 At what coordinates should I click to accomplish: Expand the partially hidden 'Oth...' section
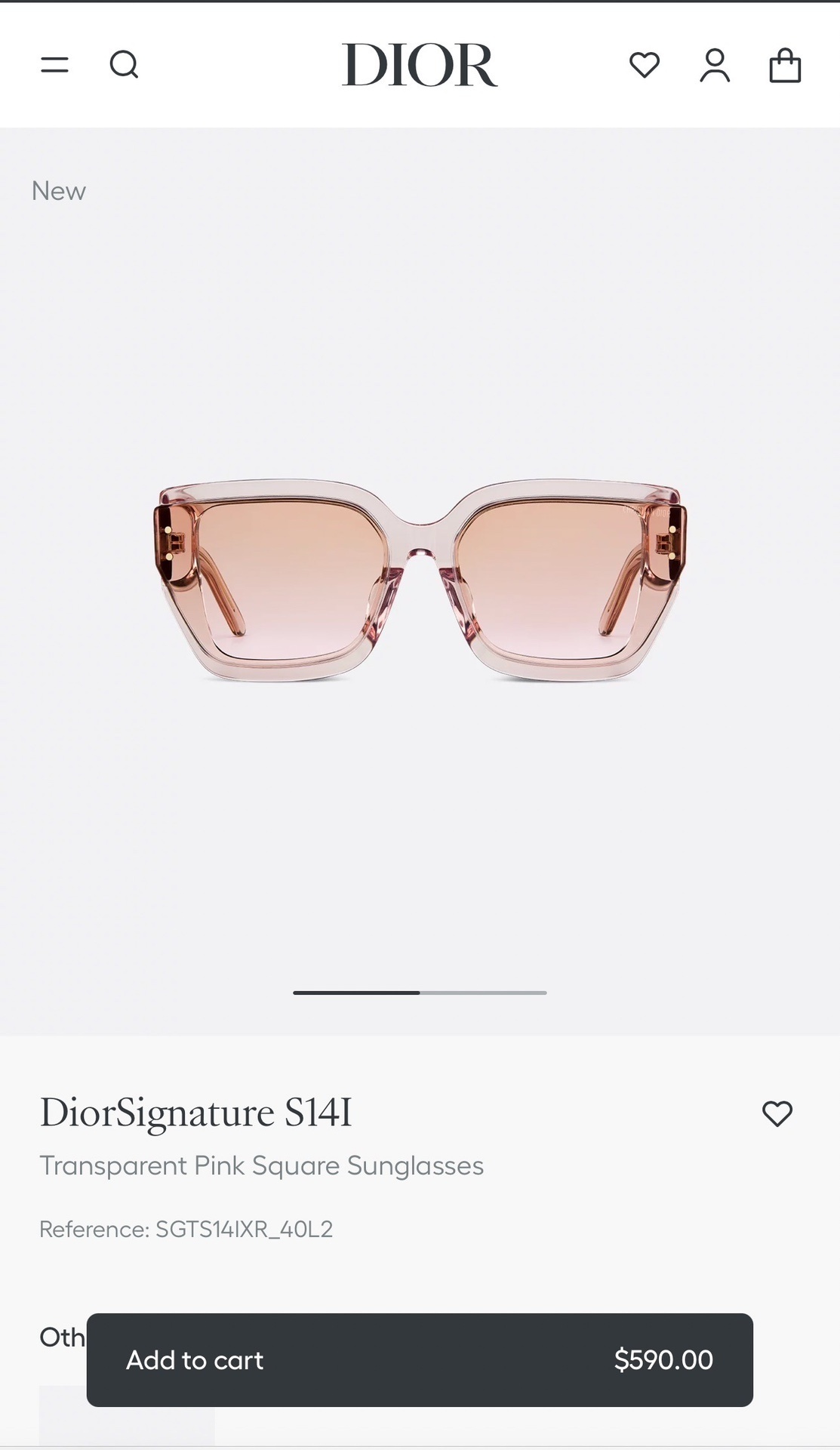(62, 1338)
